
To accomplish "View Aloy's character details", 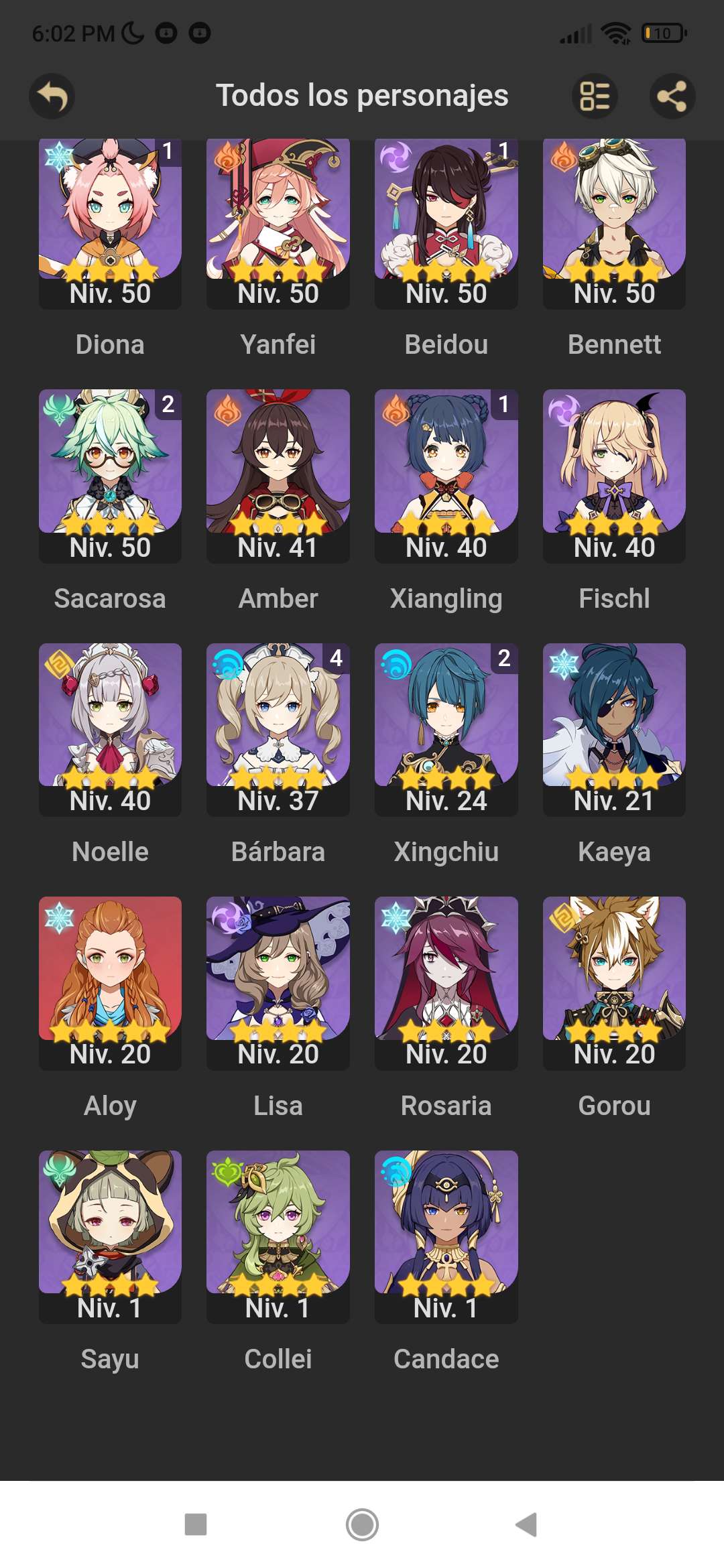I will [x=110, y=982].
